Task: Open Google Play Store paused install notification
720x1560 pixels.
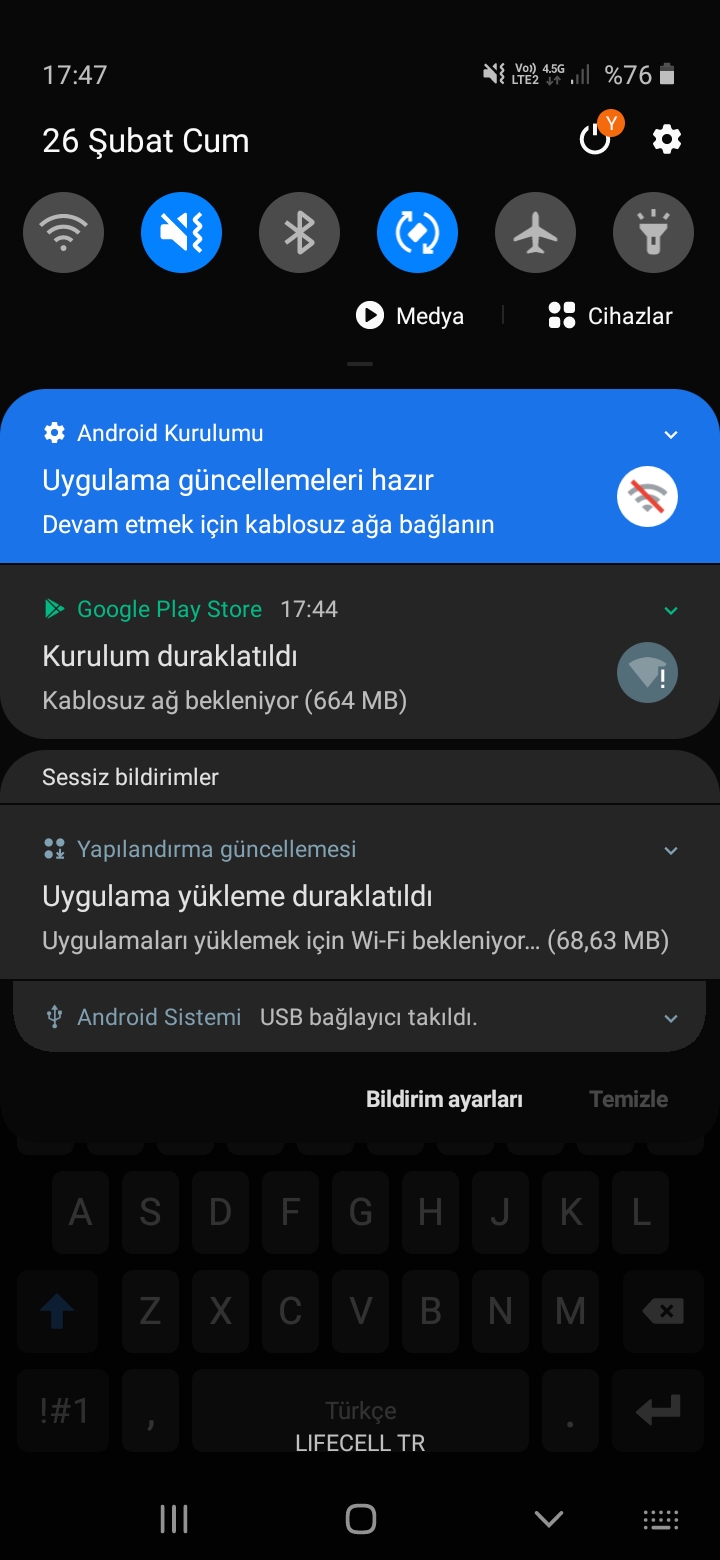Action: (300, 678)
